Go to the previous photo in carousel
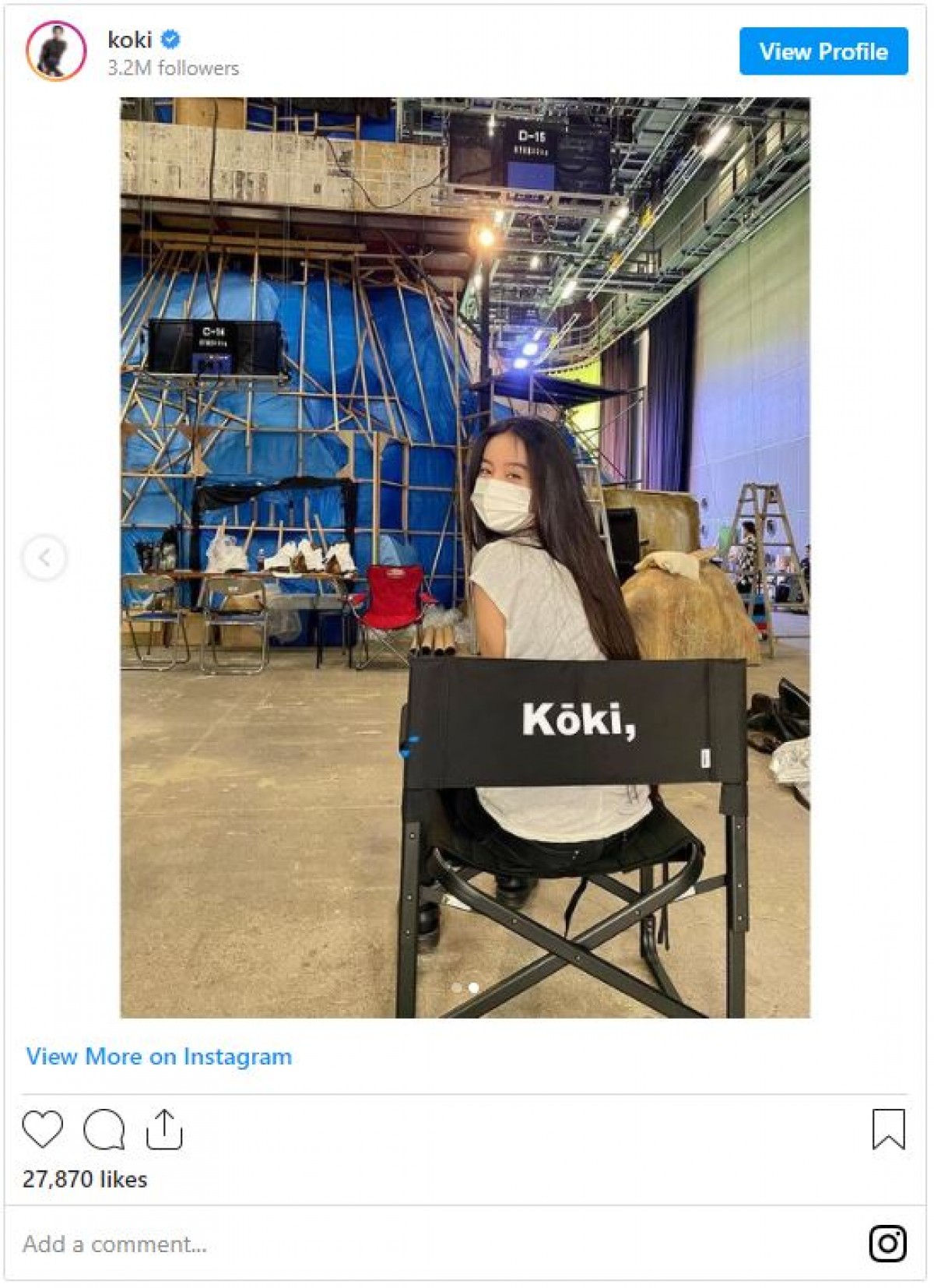The height and width of the screenshot is (1288, 934). [44, 558]
